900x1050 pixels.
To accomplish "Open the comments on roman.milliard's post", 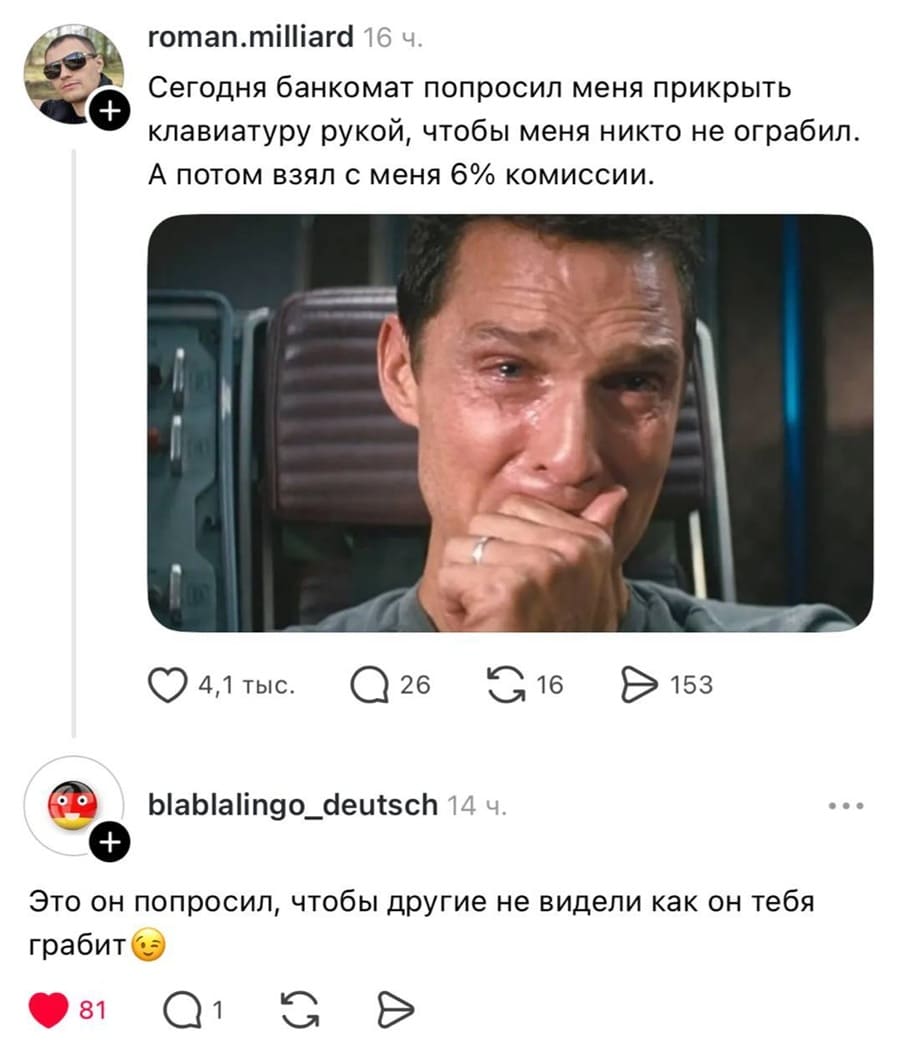I will (x=370, y=683).
